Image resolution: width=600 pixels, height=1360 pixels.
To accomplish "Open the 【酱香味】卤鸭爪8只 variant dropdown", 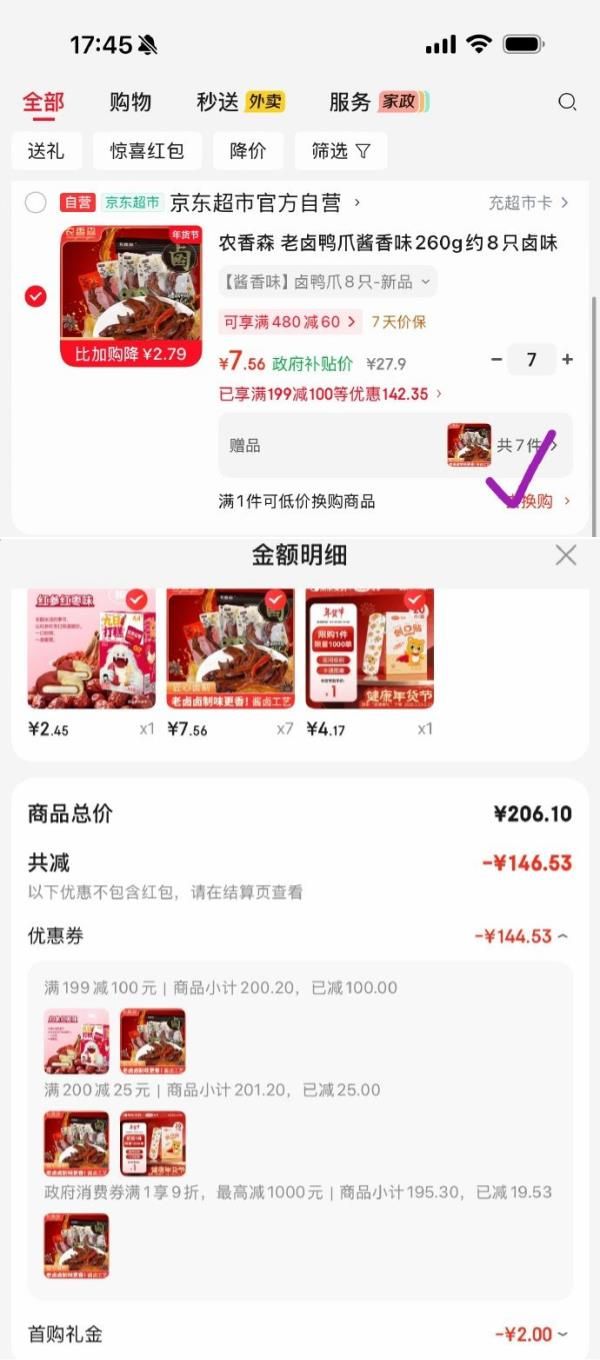I will click(327, 282).
